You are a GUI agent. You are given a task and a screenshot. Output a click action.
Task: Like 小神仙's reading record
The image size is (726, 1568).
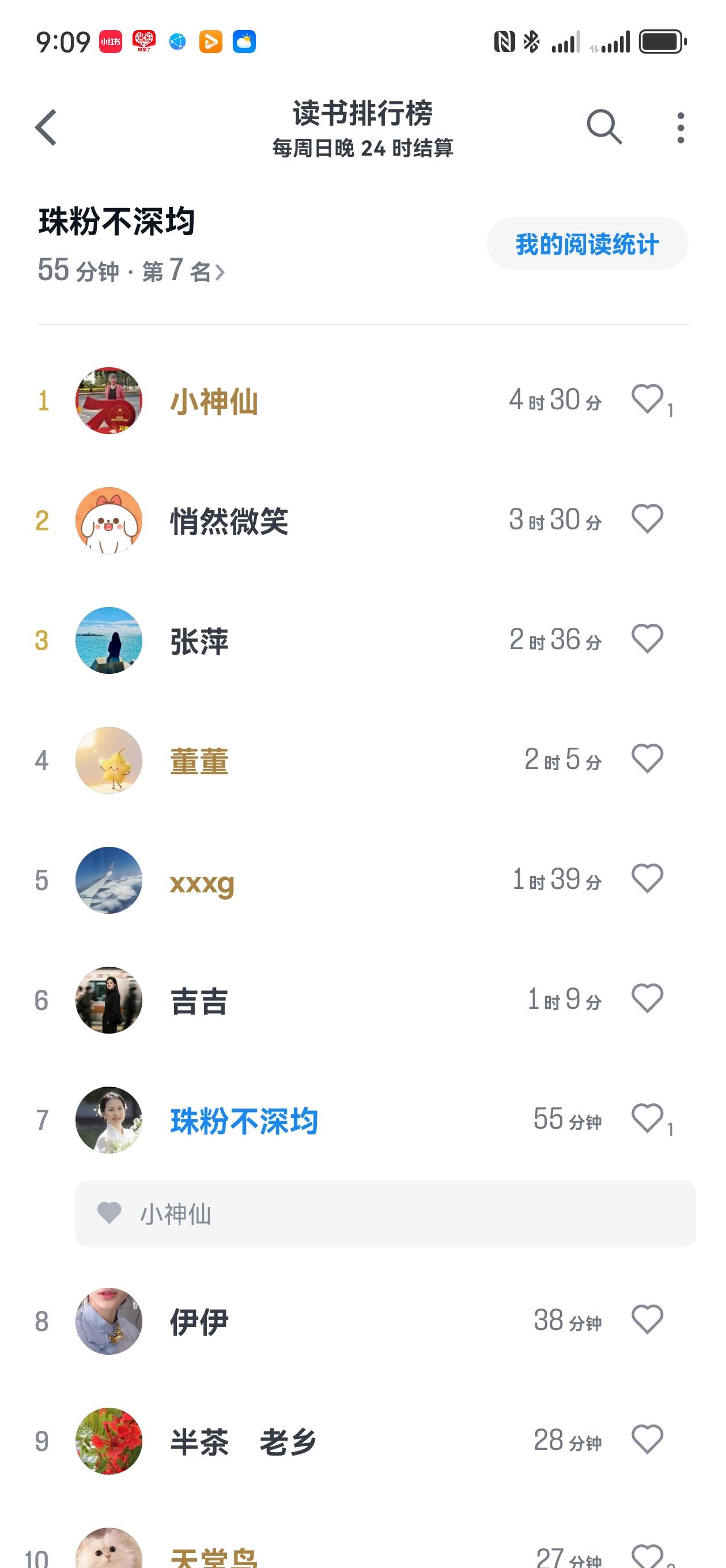pyautogui.click(x=647, y=399)
